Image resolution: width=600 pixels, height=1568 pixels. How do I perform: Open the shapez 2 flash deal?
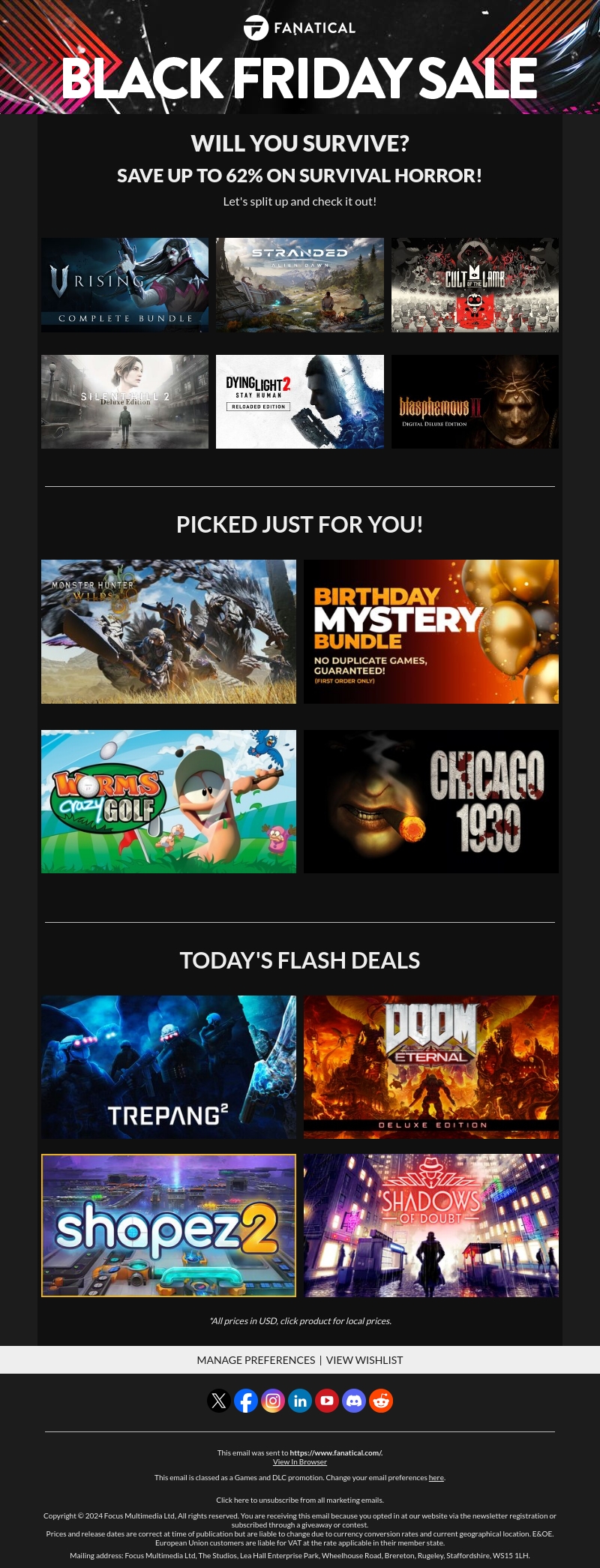(x=169, y=1225)
